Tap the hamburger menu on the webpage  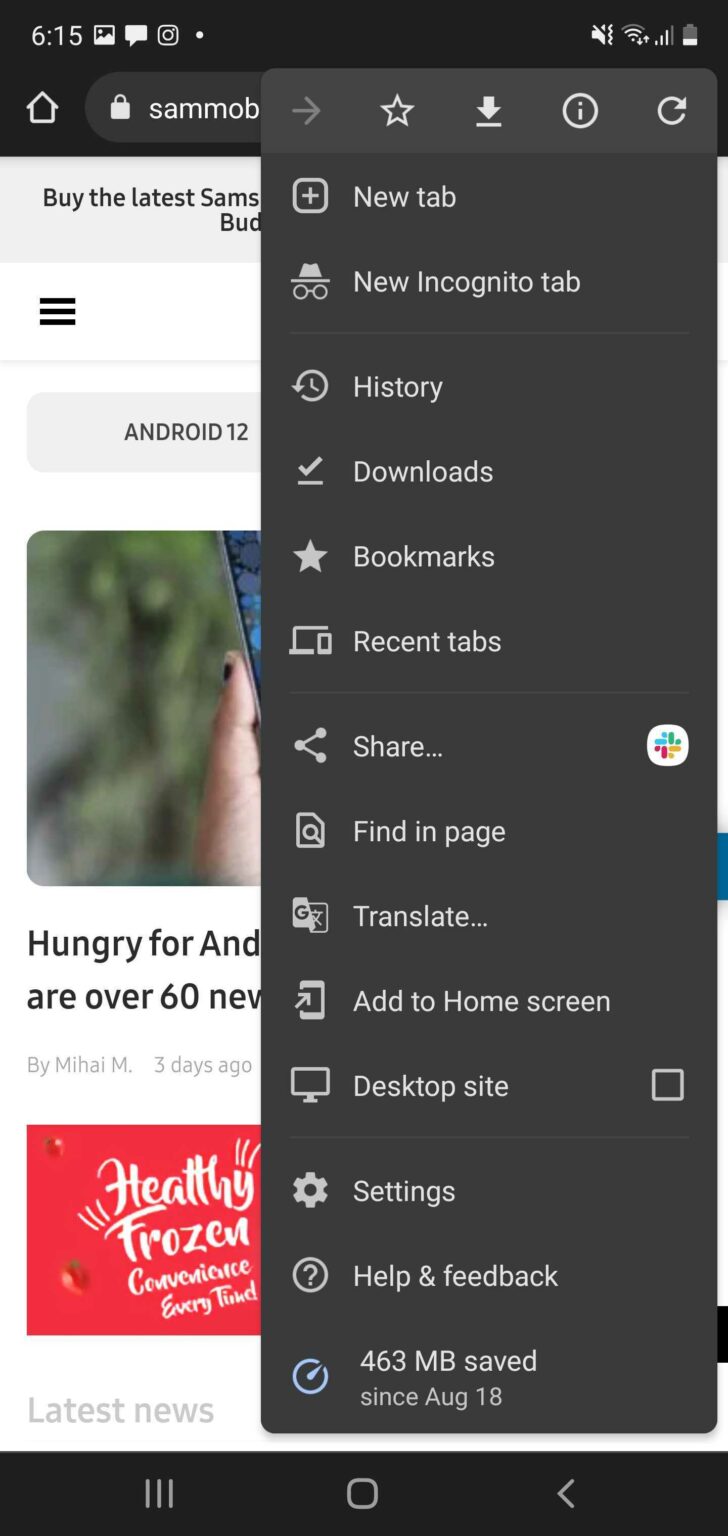(x=57, y=311)
